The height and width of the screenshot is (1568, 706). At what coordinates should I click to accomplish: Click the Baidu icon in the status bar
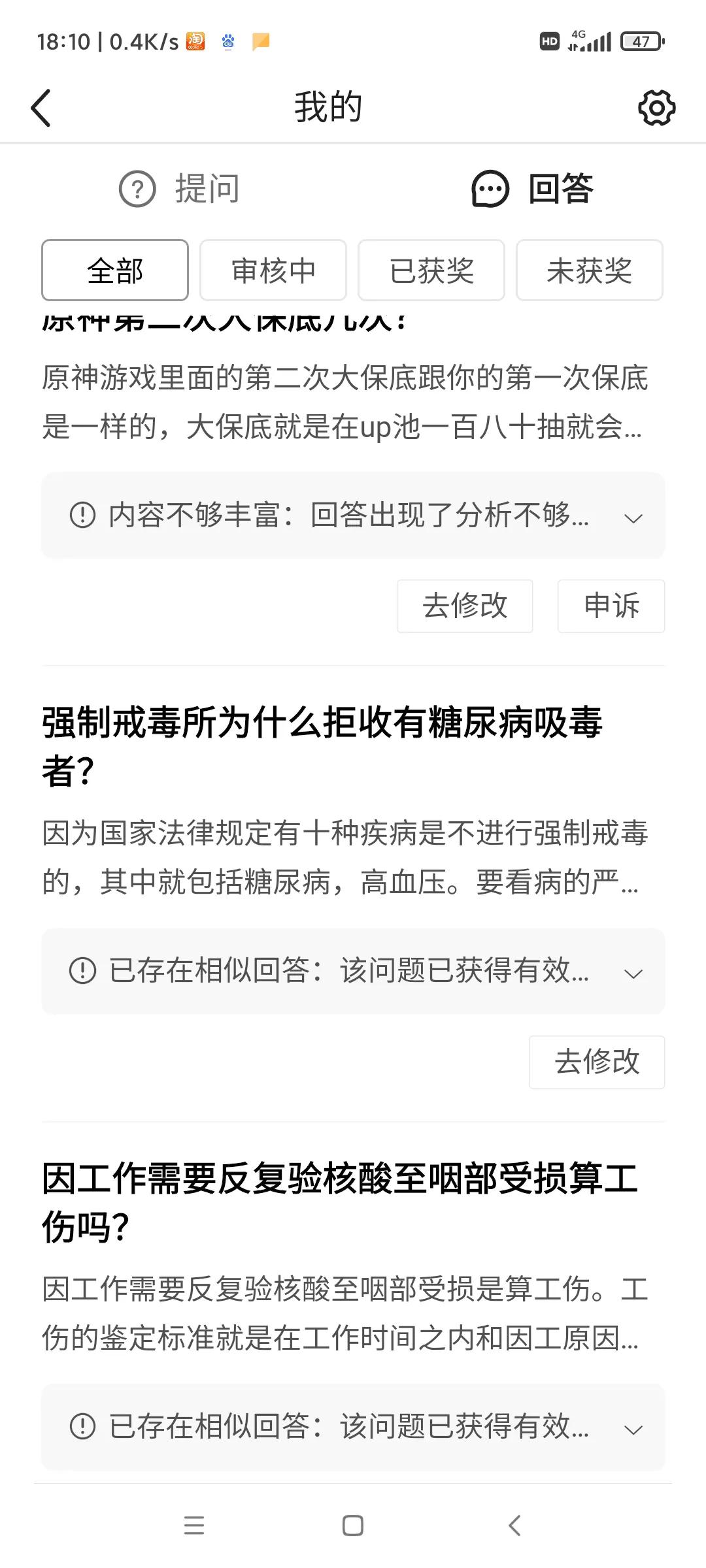229,41
